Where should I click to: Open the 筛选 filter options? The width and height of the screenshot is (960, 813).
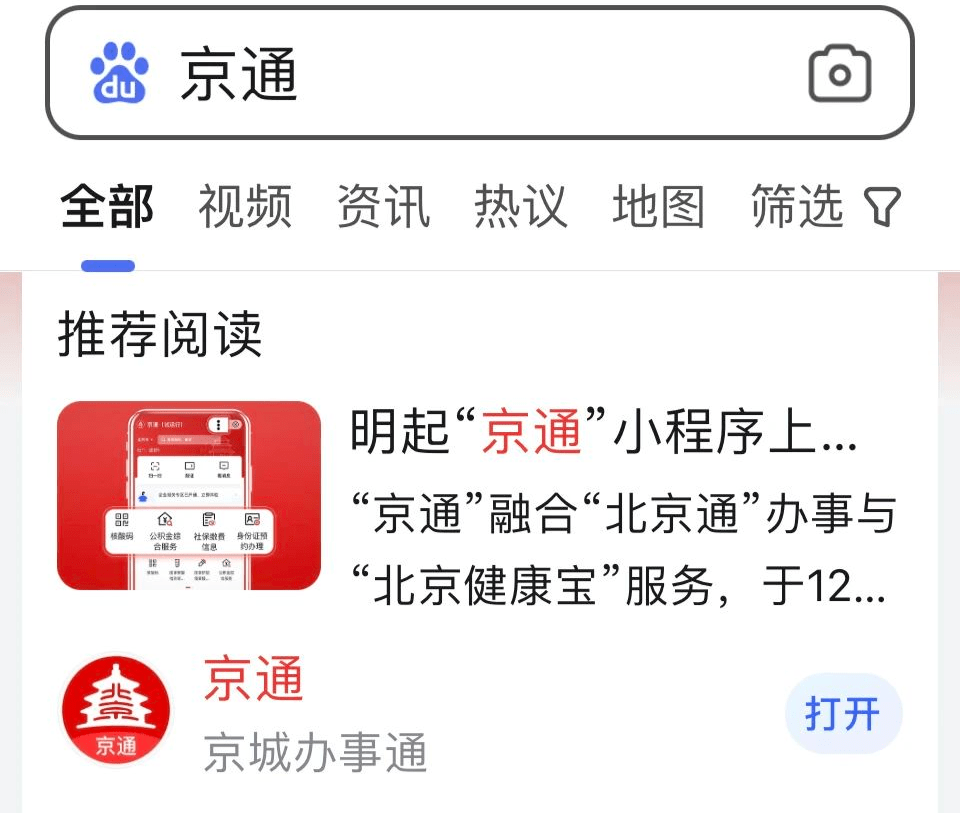click(825, 208)
